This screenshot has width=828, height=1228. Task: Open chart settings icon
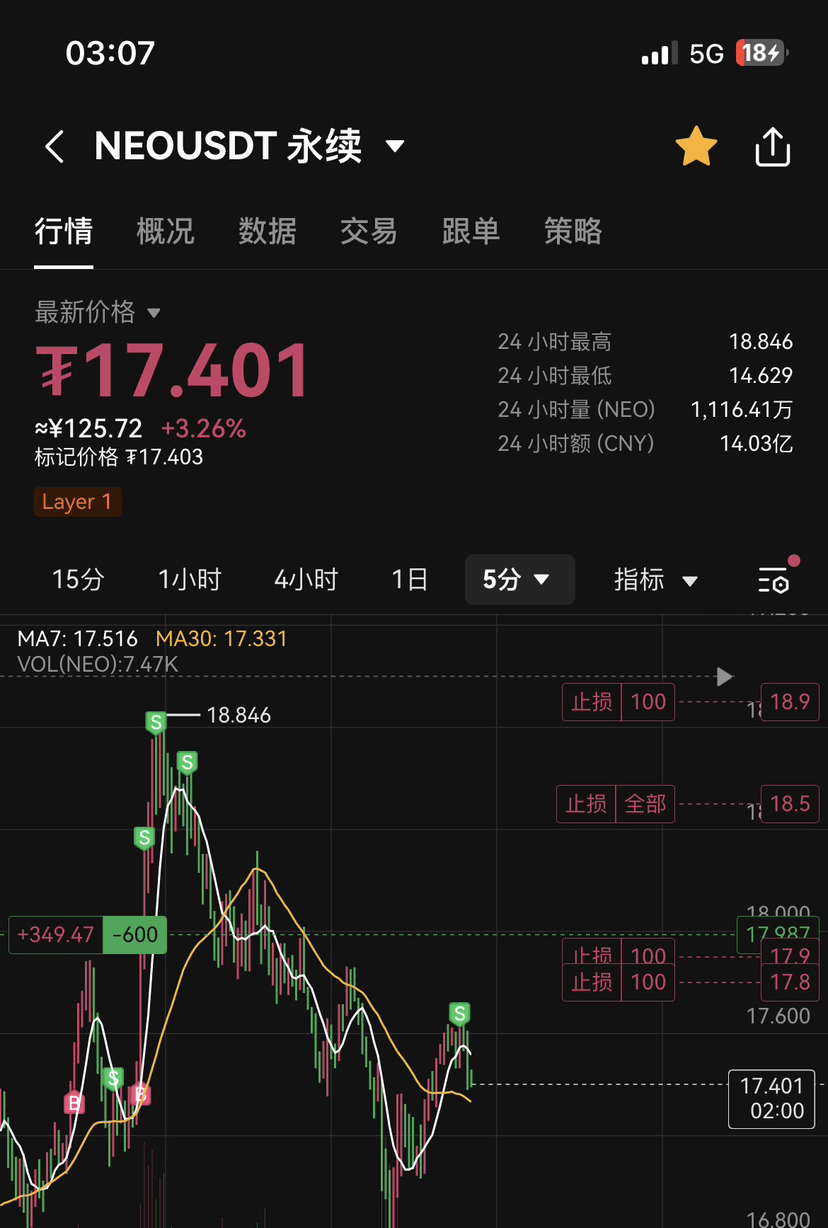[775, 579]
